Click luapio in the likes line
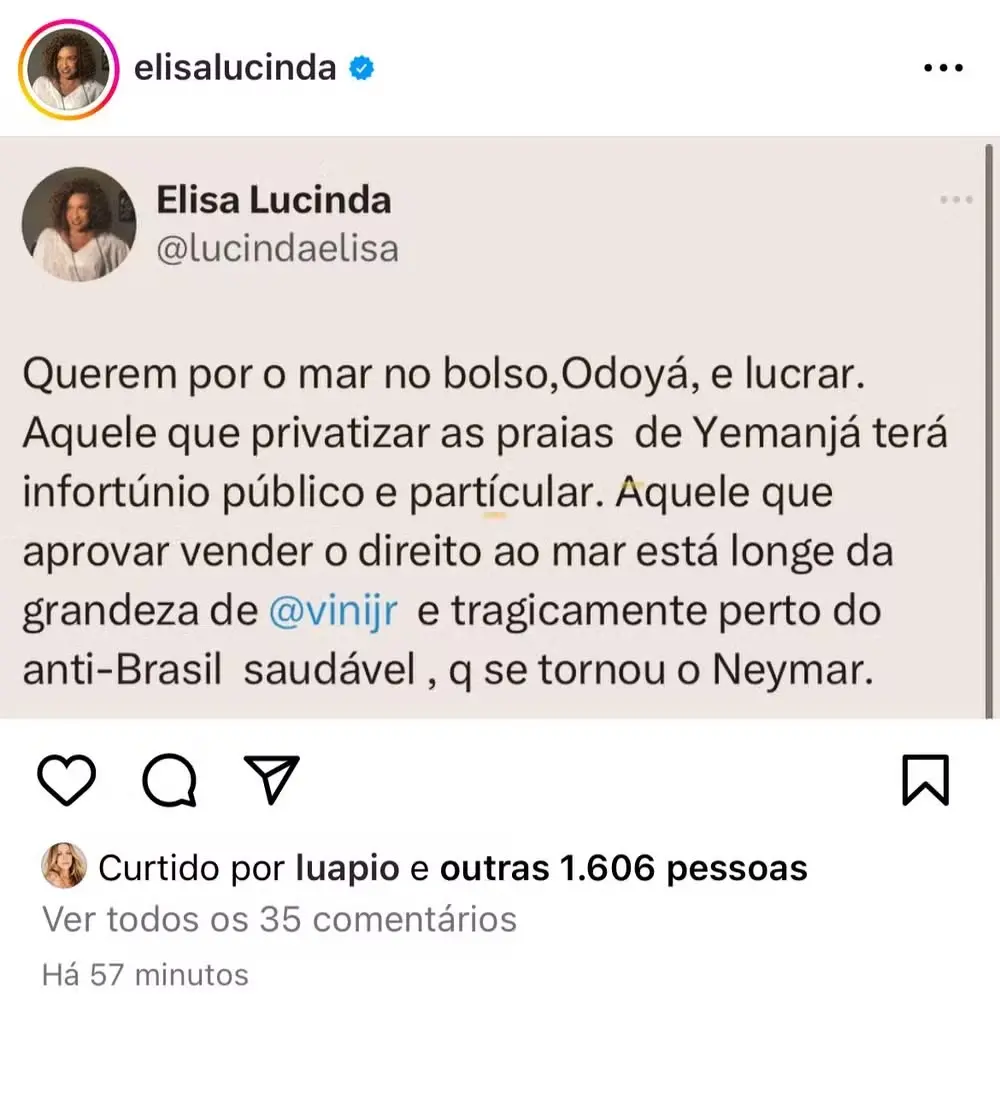Viewport: 1000px width, 1097px height. [349, 868]
